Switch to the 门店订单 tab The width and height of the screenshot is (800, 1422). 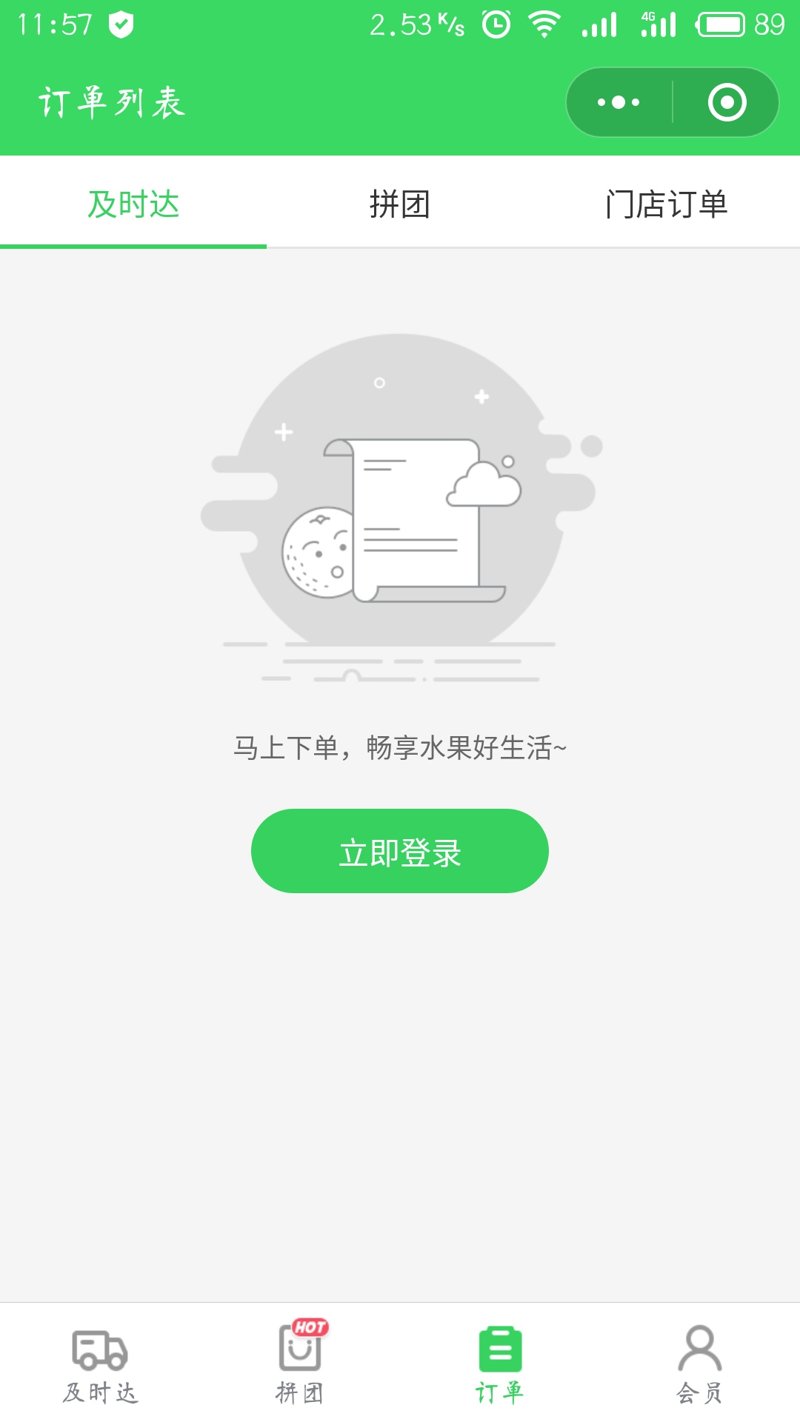(666, 204)
